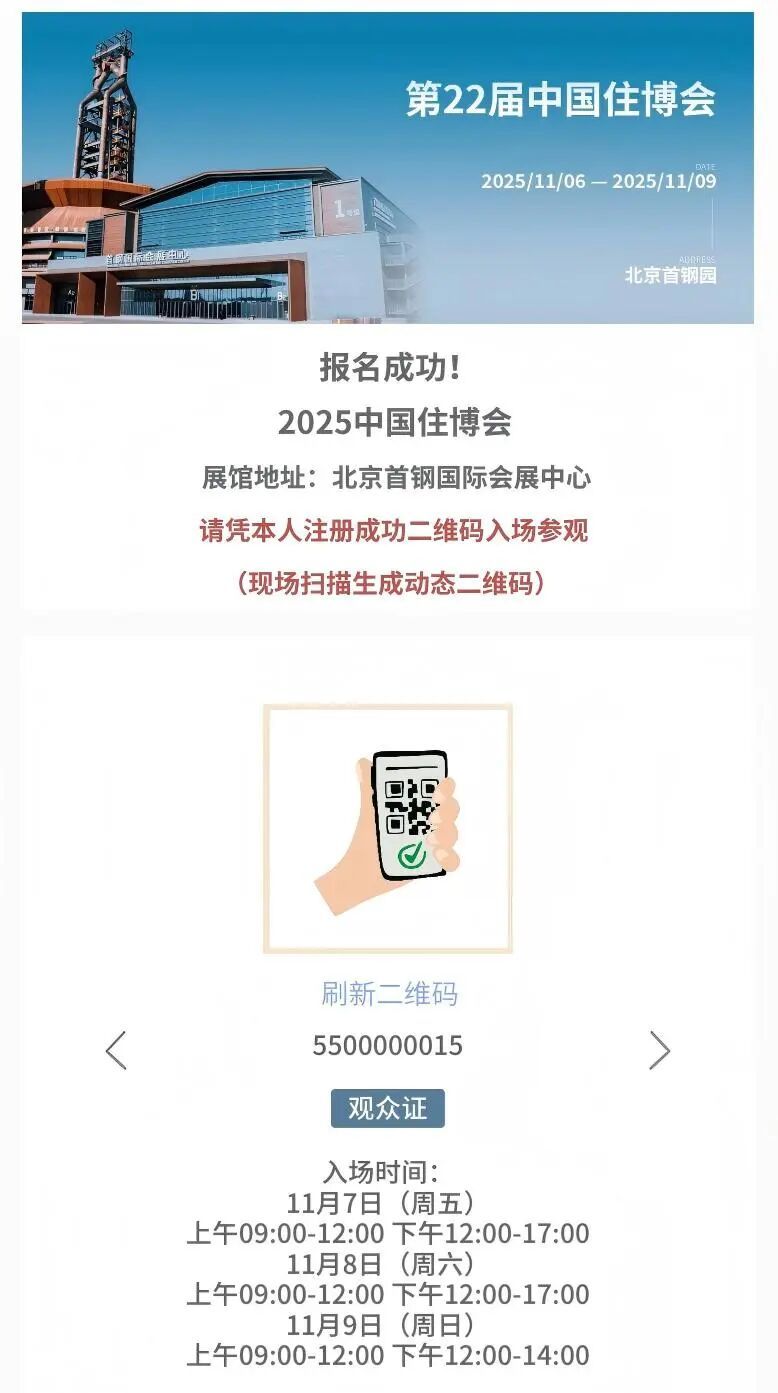Open the QR code illustration card
778x1393 pixels.
pyautogui.click(x=388, y=828)
